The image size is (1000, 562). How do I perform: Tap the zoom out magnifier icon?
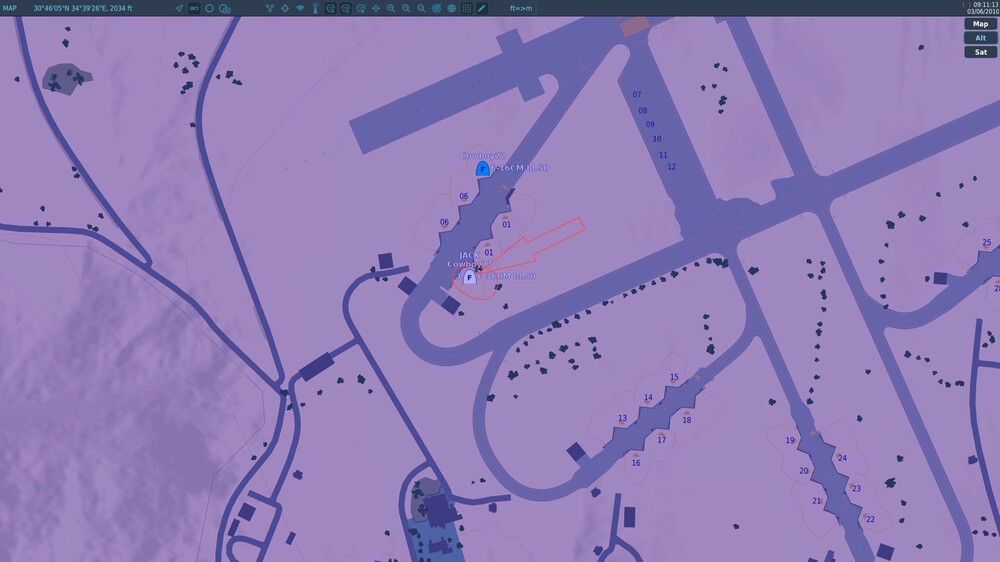(x=406, y=8)
